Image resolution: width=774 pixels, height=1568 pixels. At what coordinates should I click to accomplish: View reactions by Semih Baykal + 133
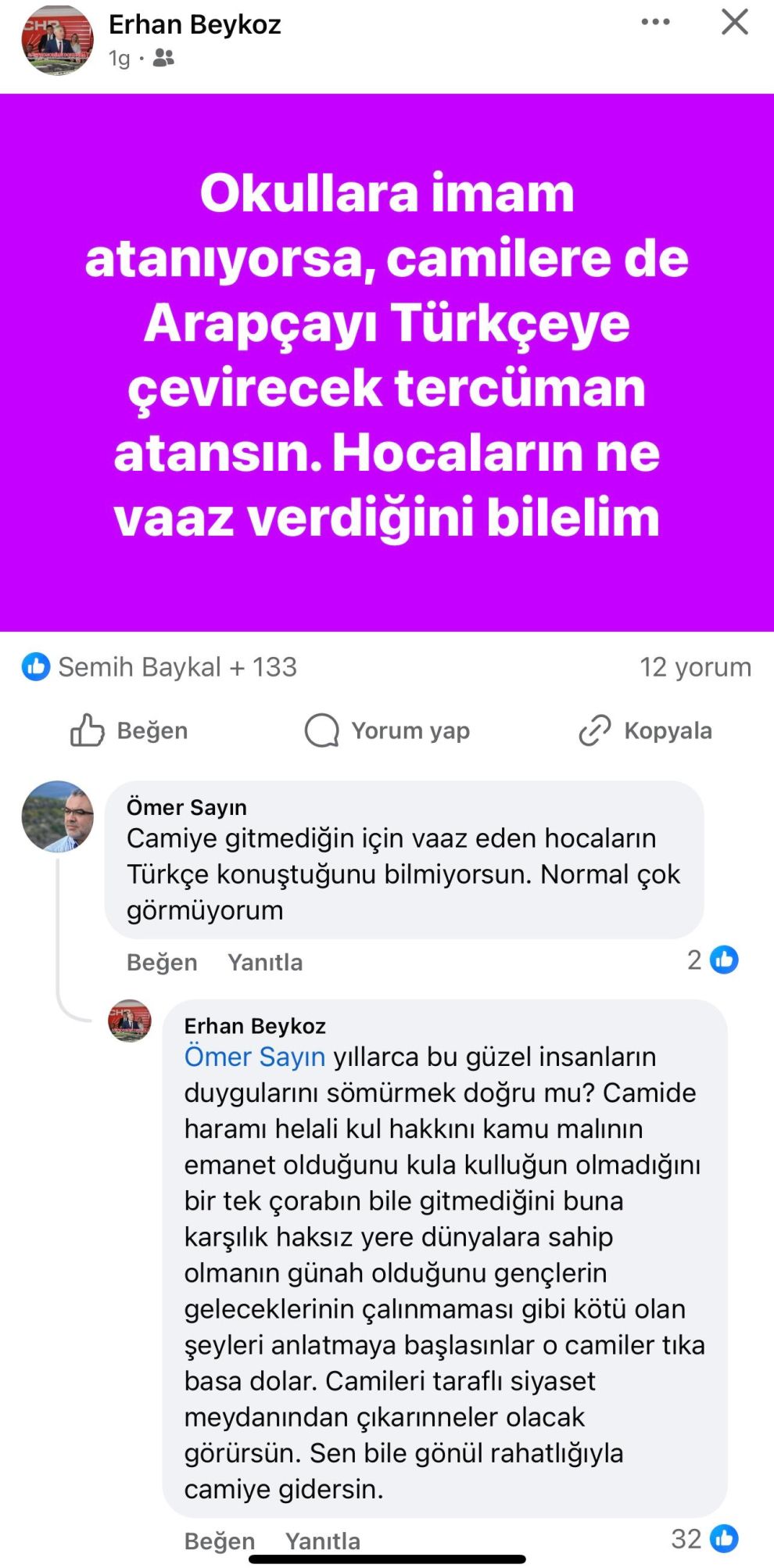(x=160, y=667)
